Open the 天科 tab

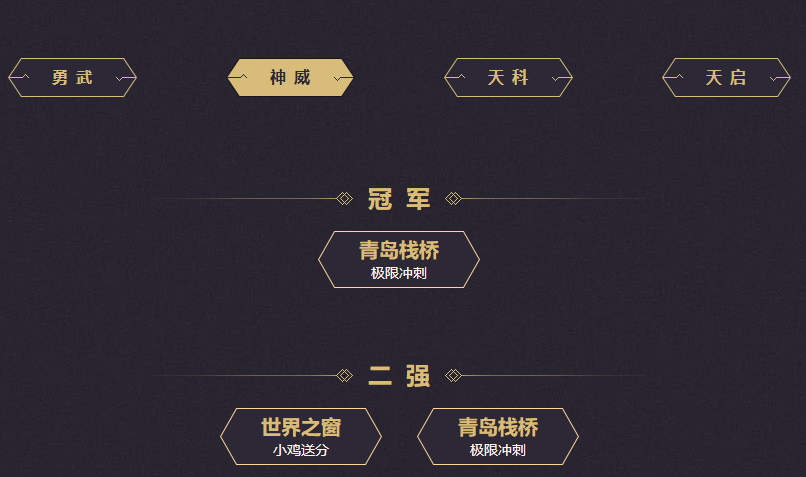[508, 78]
